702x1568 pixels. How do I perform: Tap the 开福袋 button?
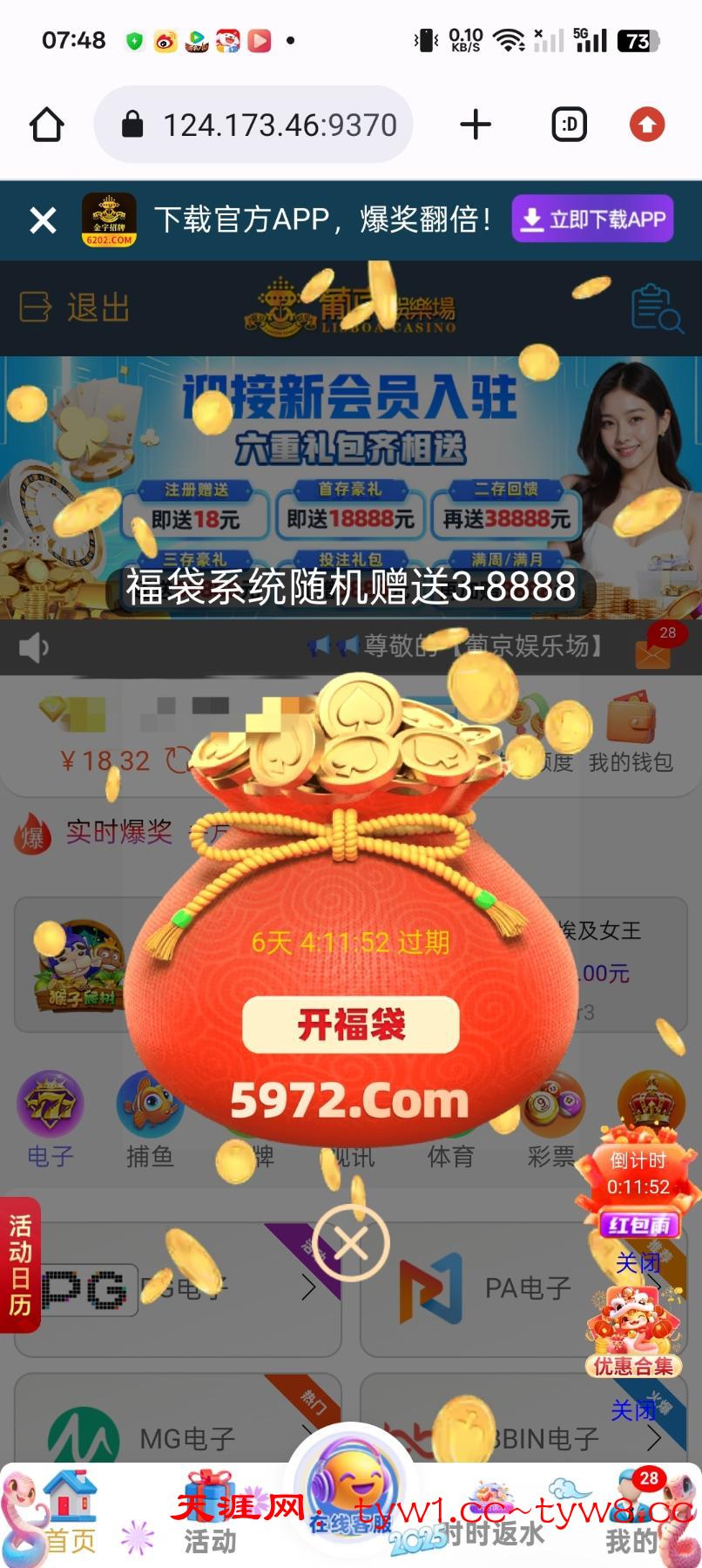(350, 1024)
